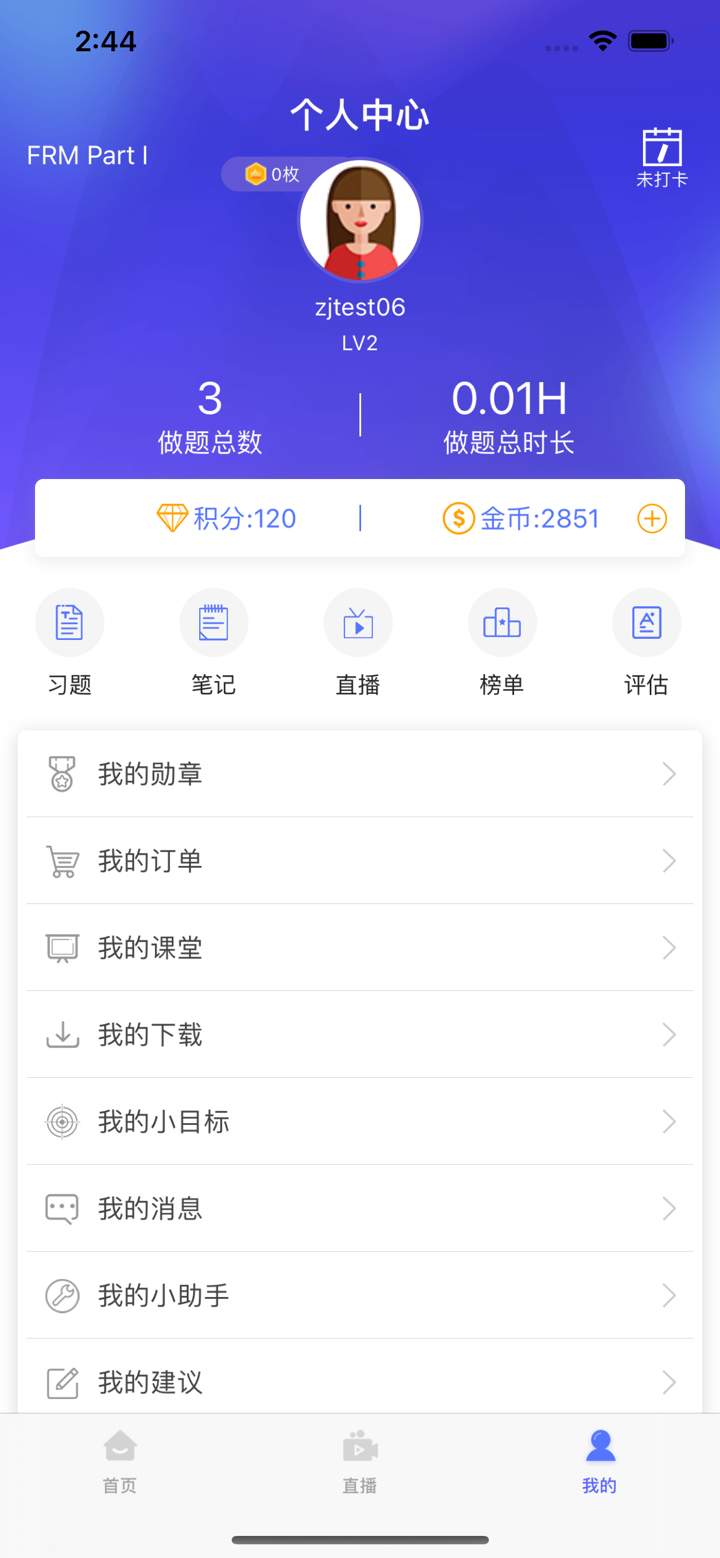This screenshot has height=1558, width=720.
Task: Tap the FRM Part I label
Action: [87, 155]
